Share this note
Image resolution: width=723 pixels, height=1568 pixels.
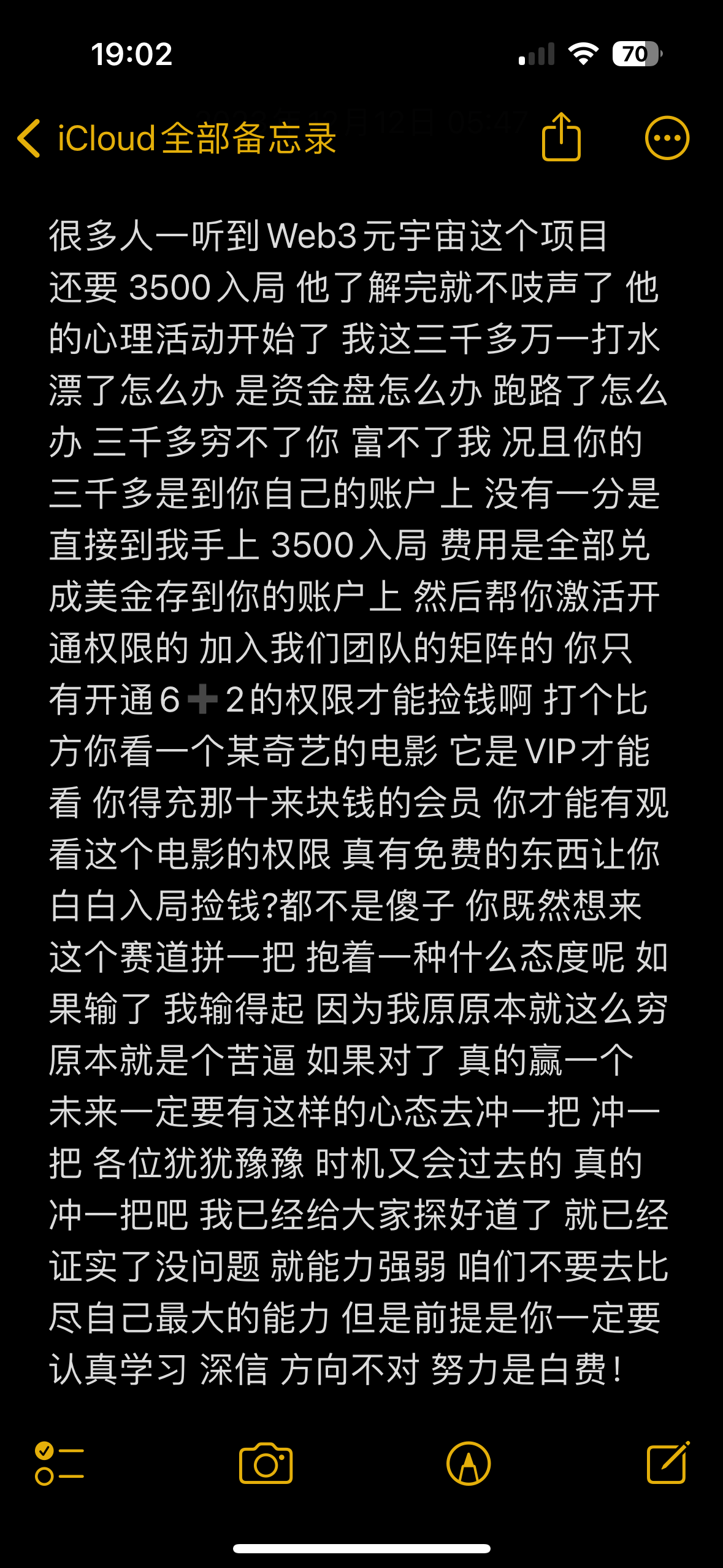pos(560,137)
